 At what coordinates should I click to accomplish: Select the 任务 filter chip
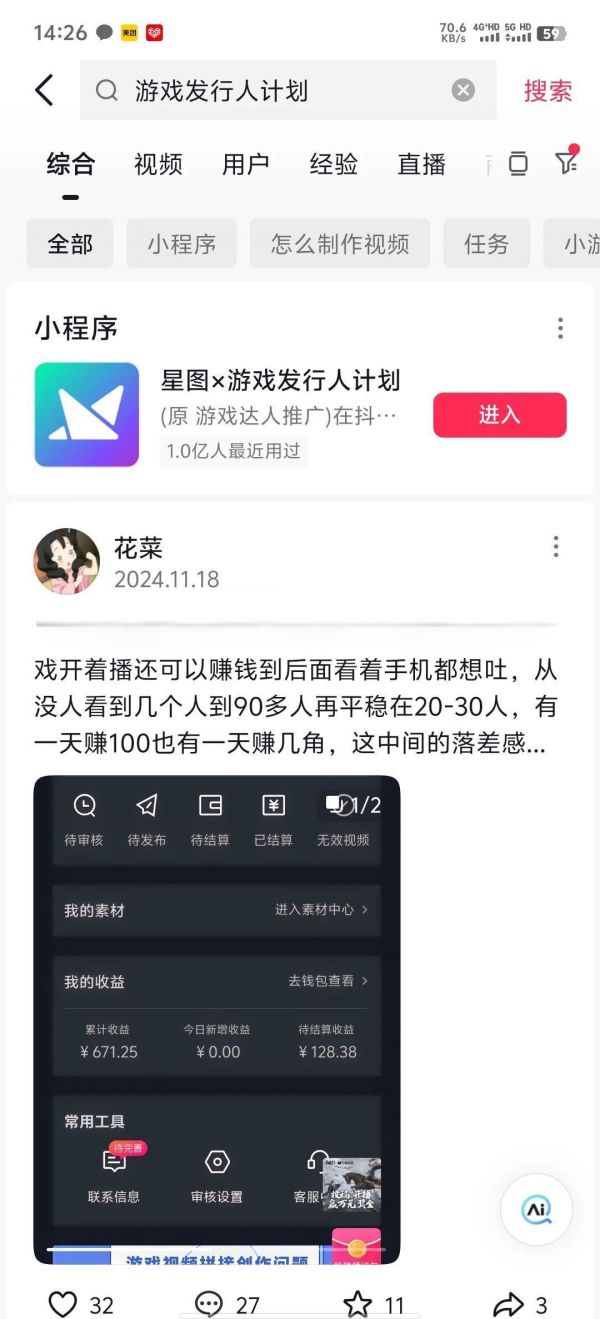tap(487, 244)
